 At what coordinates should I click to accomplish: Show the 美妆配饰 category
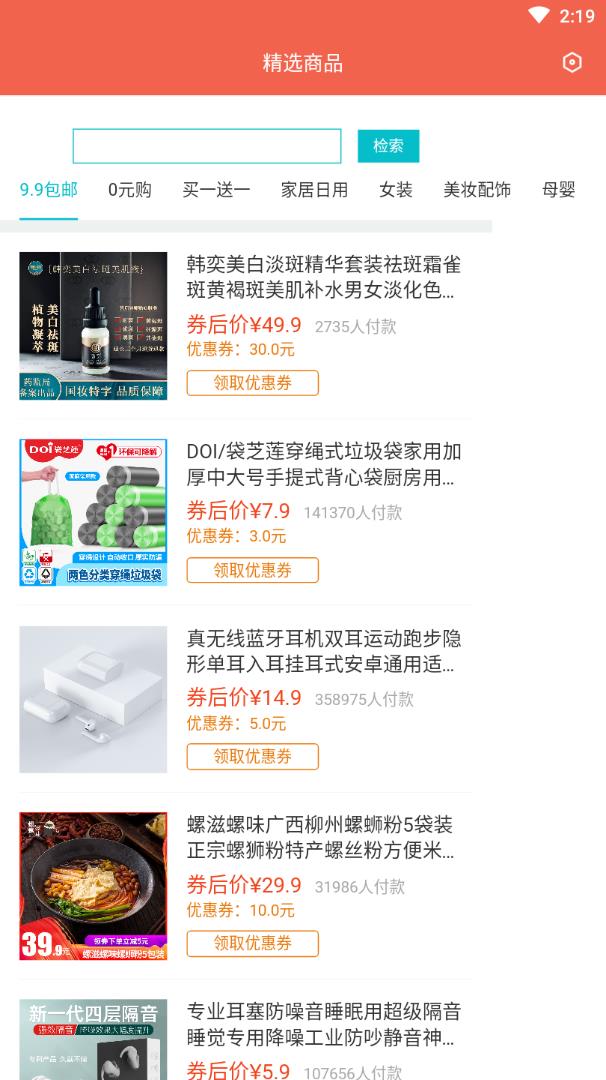pos(477,189)
